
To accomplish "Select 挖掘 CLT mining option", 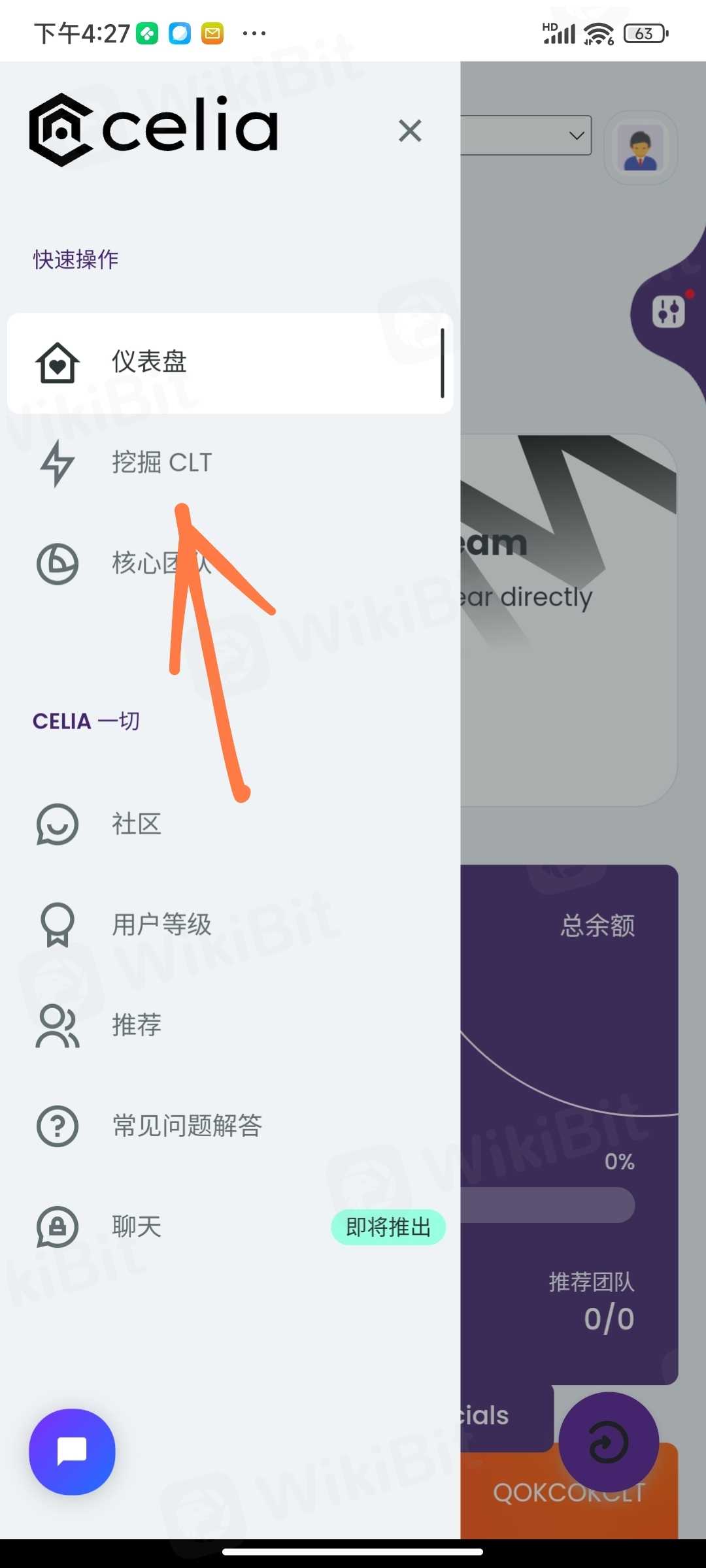I will point(229,463).
